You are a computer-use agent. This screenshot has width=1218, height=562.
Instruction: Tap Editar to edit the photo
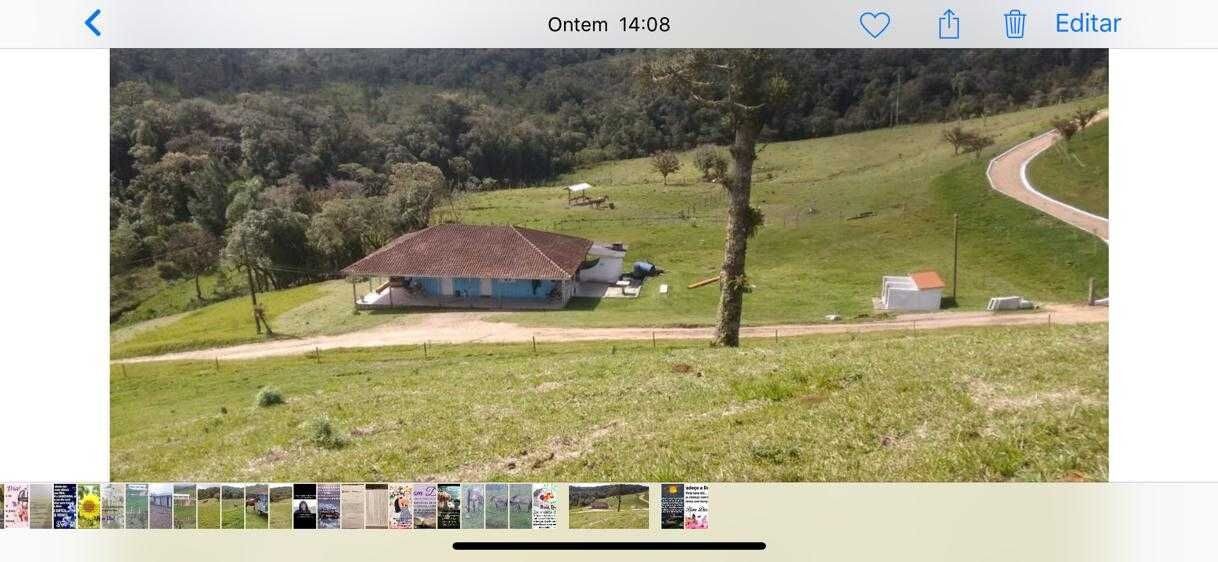(x=1087, y=23)
